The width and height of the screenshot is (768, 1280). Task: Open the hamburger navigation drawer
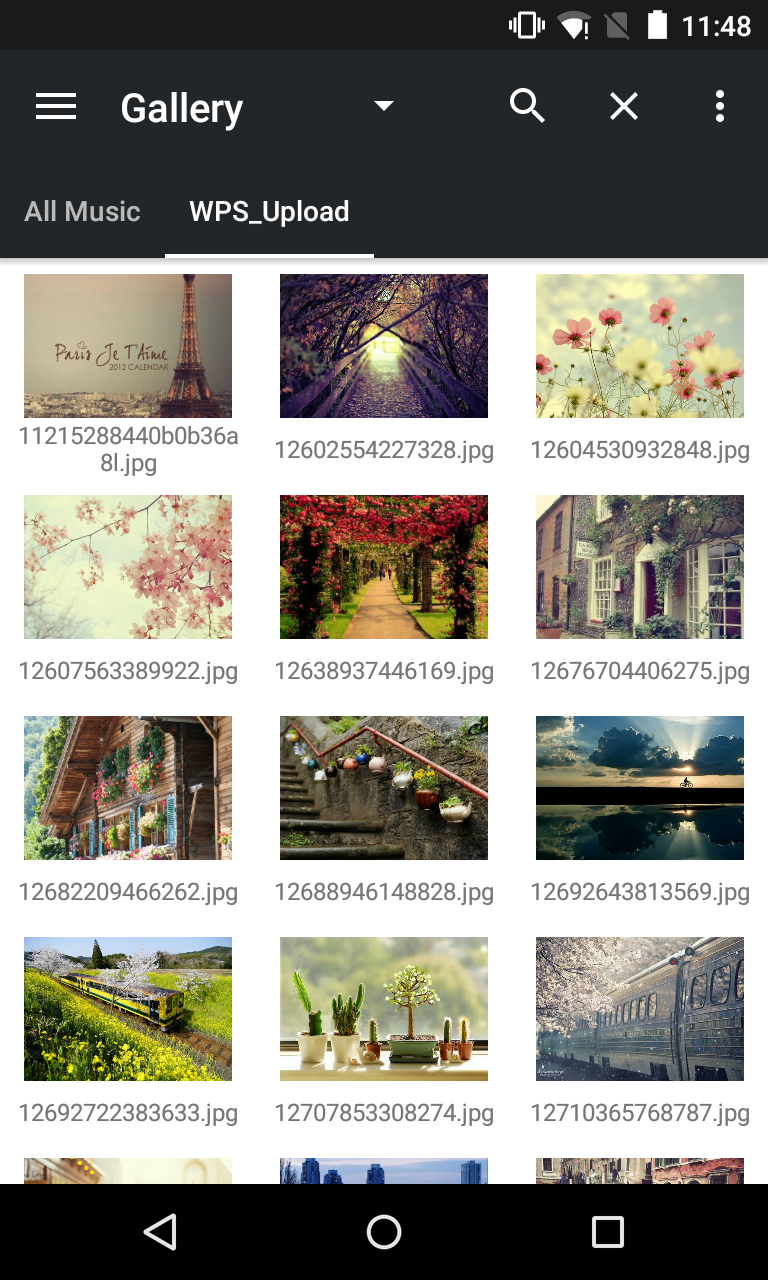coord(56,107)
